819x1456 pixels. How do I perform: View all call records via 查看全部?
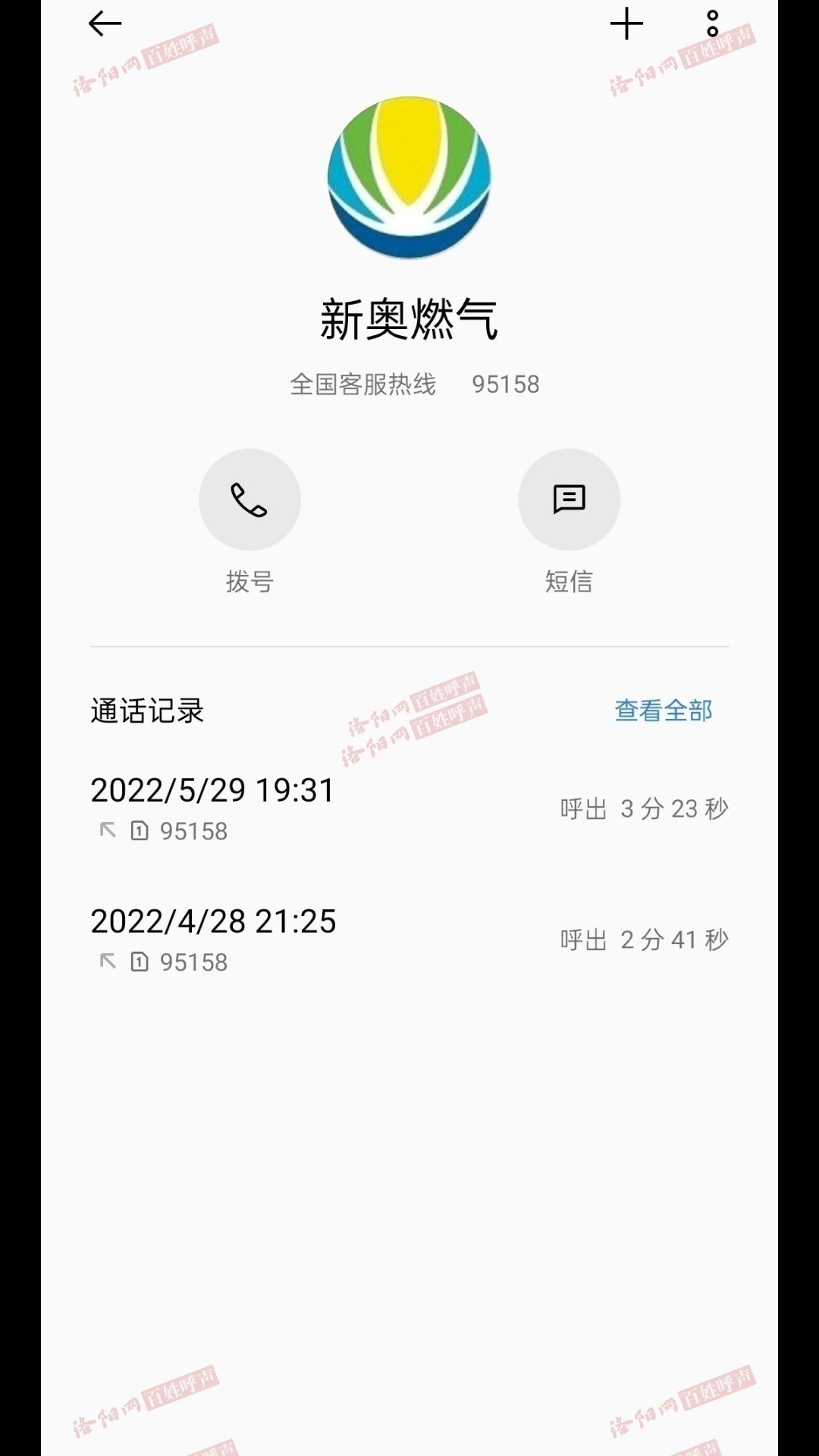(663, 711)
